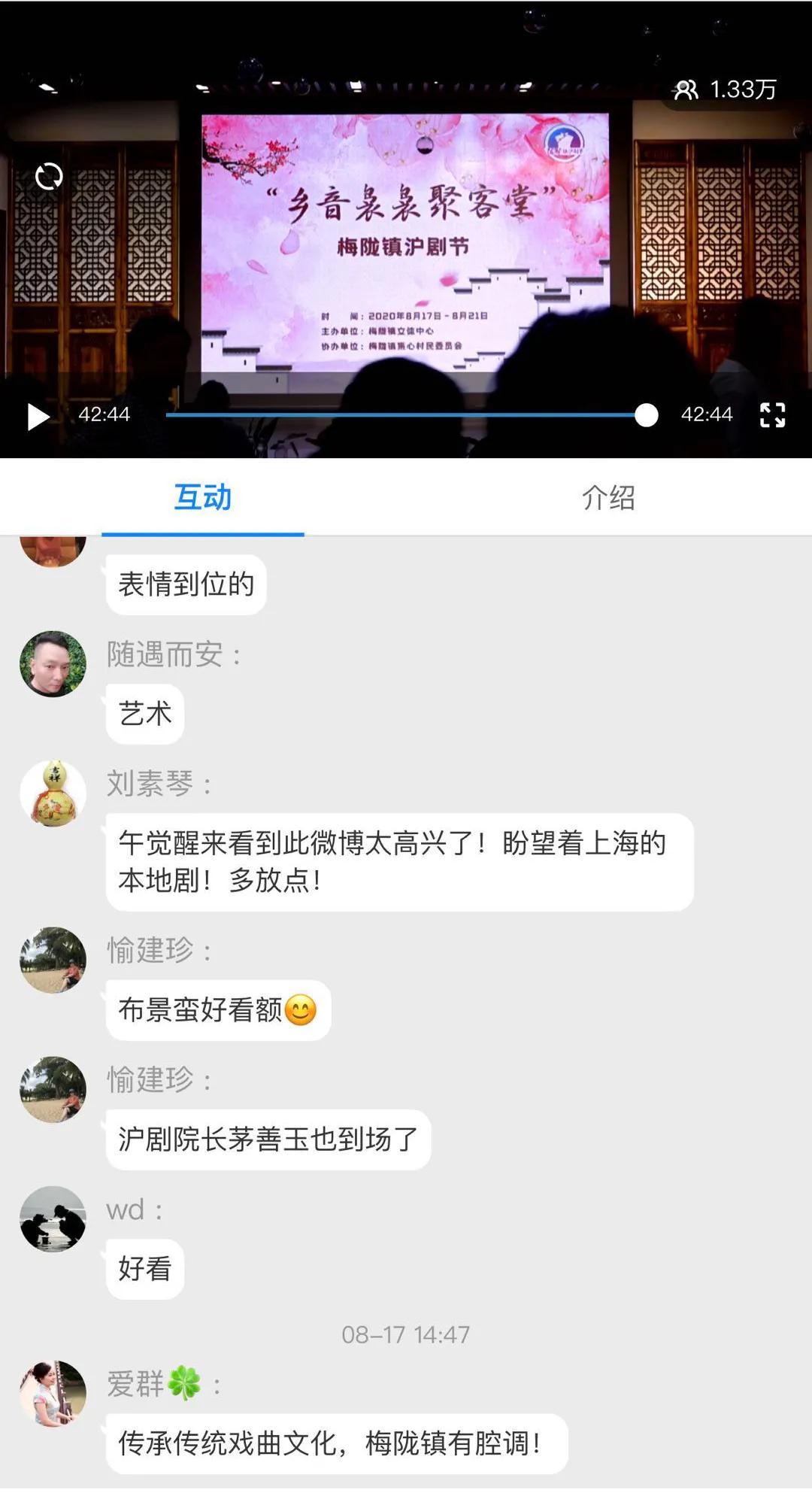Rotate the video screen orientation
Image resolution: width=812 pixels, height=1496 pixels.
[x=49, y=177]
